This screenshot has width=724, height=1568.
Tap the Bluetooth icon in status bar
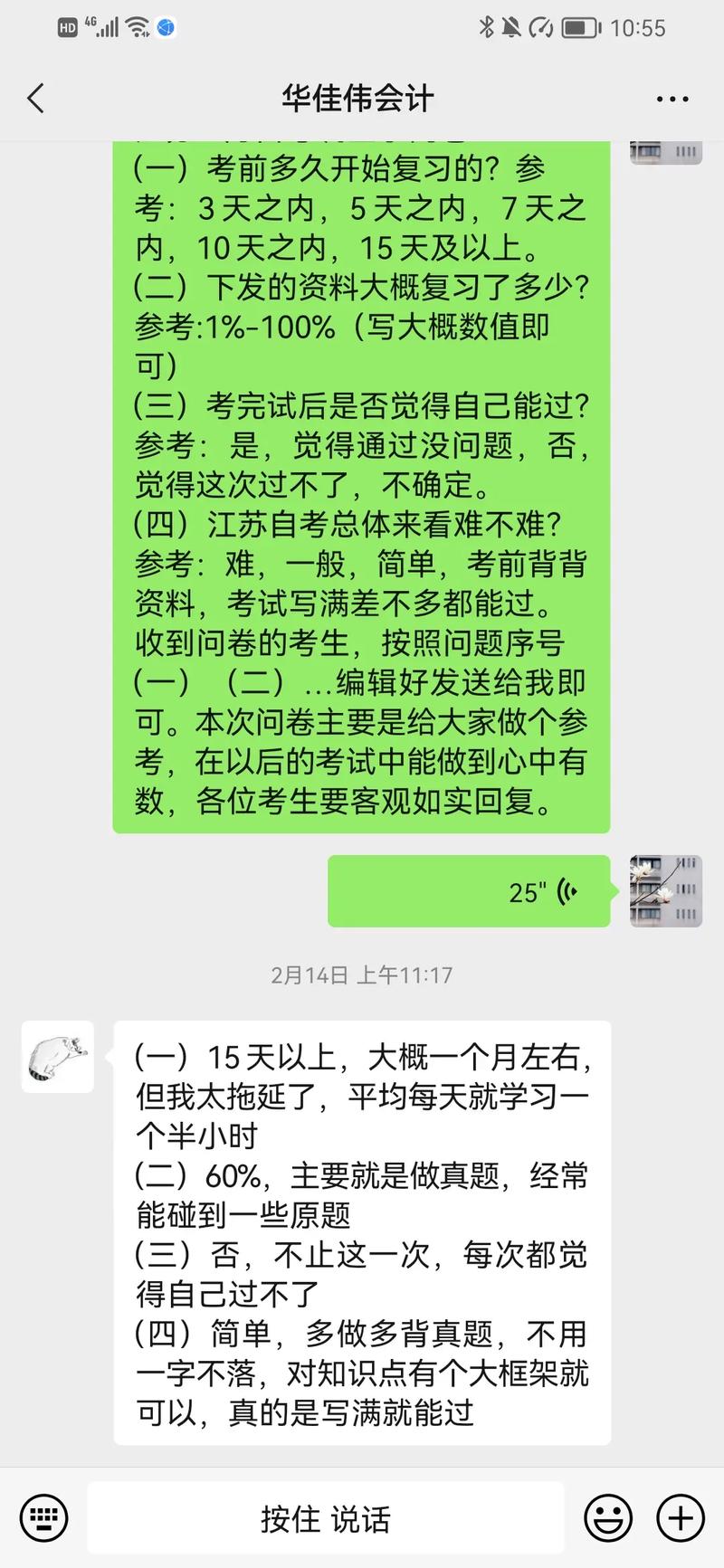point(485,27)
